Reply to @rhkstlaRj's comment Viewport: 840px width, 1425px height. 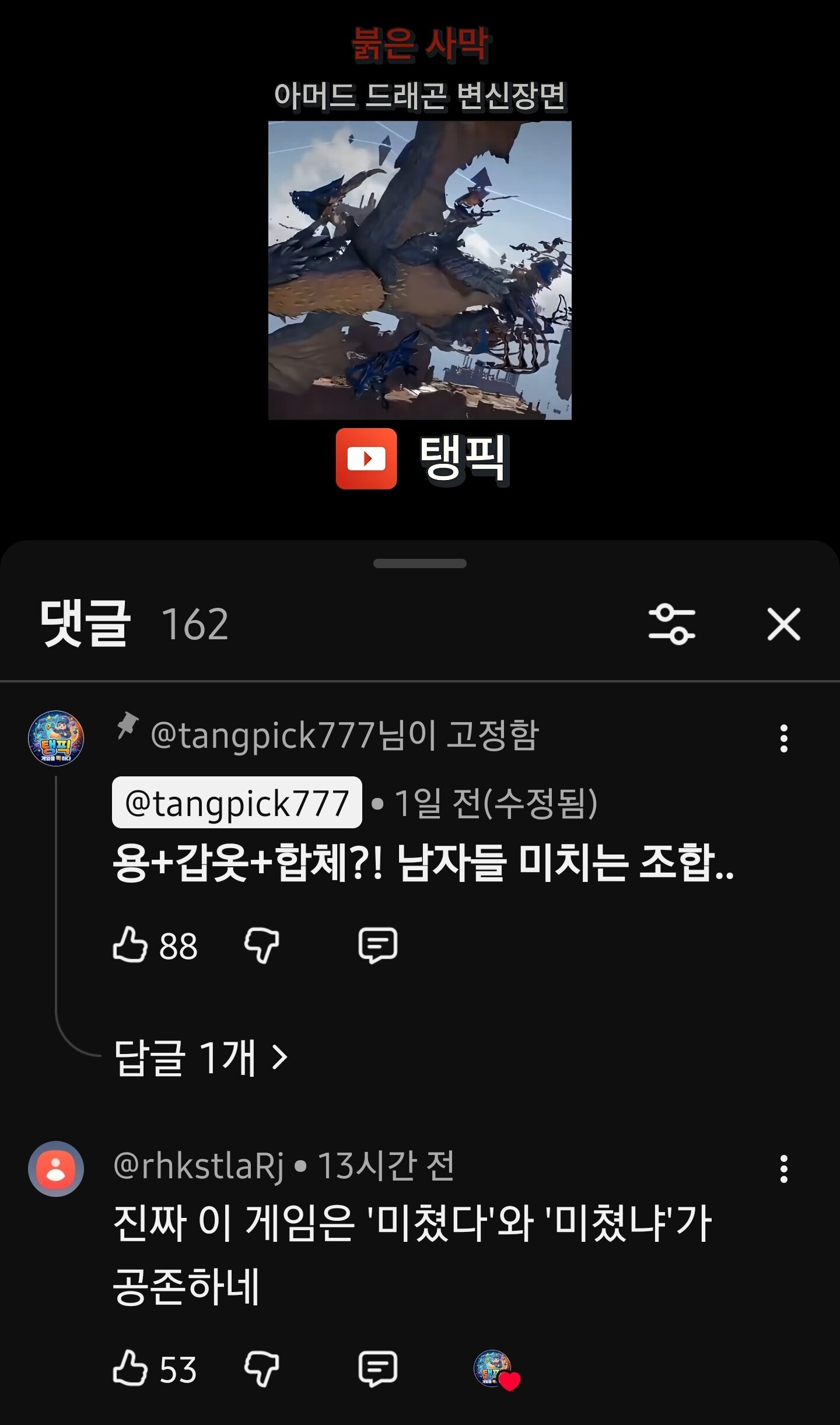point(377,1368)
